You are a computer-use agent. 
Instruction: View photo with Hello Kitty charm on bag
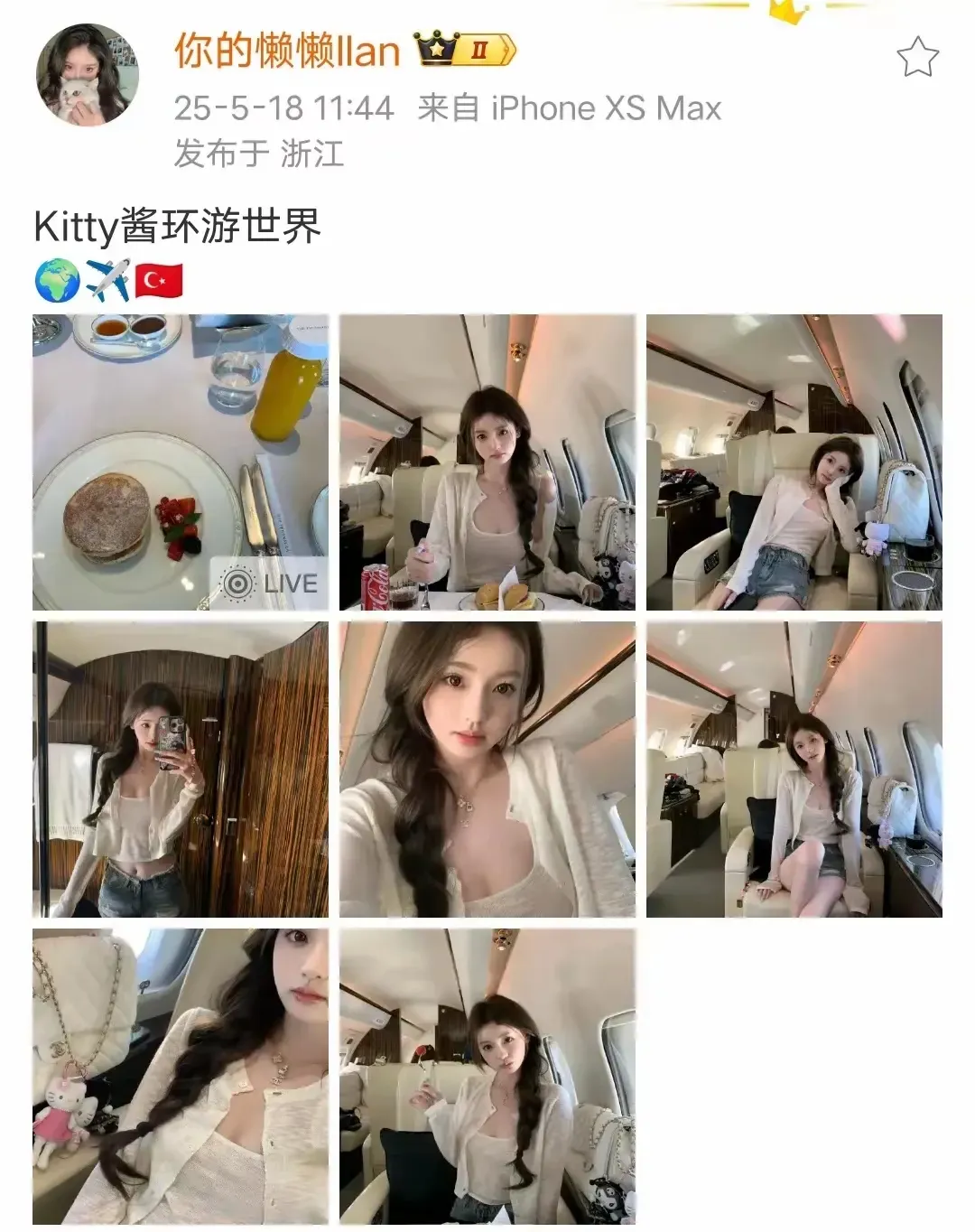[181, 1077]
